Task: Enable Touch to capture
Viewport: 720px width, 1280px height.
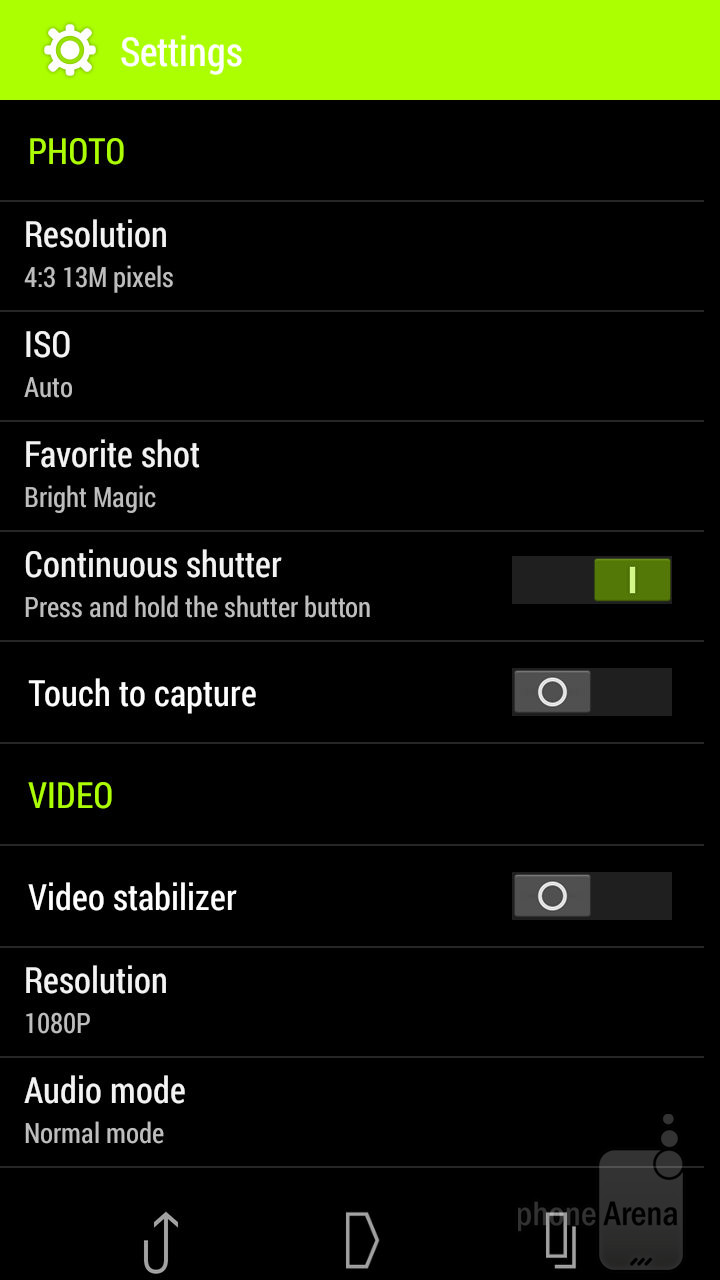Action: point(592,692)
